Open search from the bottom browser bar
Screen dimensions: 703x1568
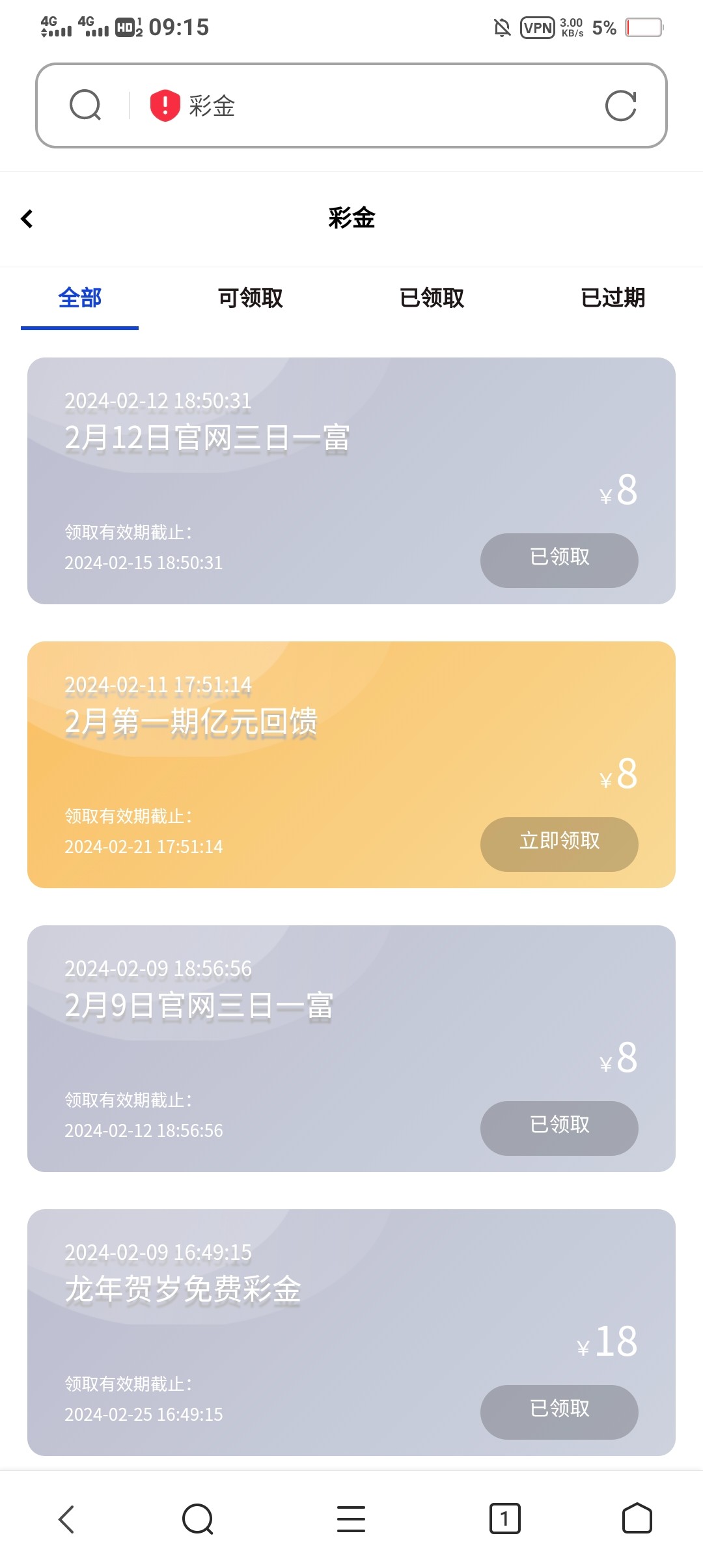tap(198, 1519)
